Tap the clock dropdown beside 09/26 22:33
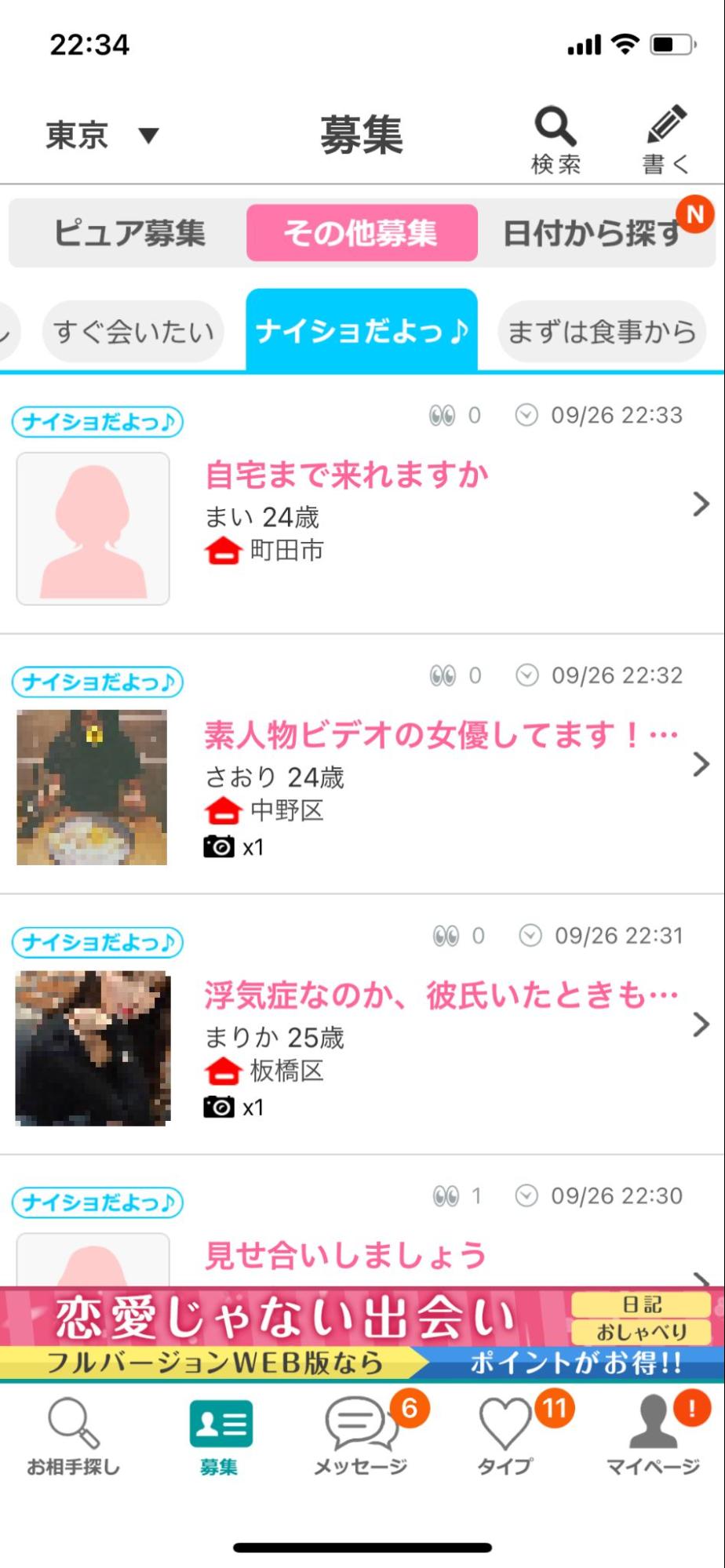Viewport: 725px width, 1568px height. tap(526, 415)
